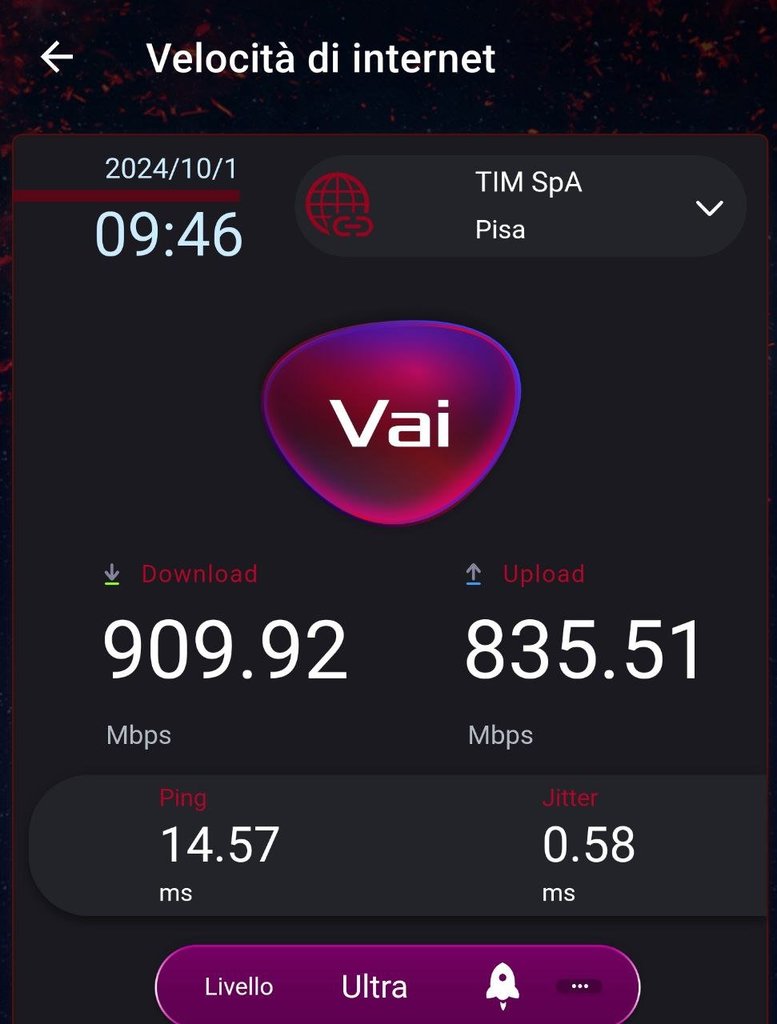Open the Livello Ultra button
The height and width of the screenshot is (1024, 777).
397,986
